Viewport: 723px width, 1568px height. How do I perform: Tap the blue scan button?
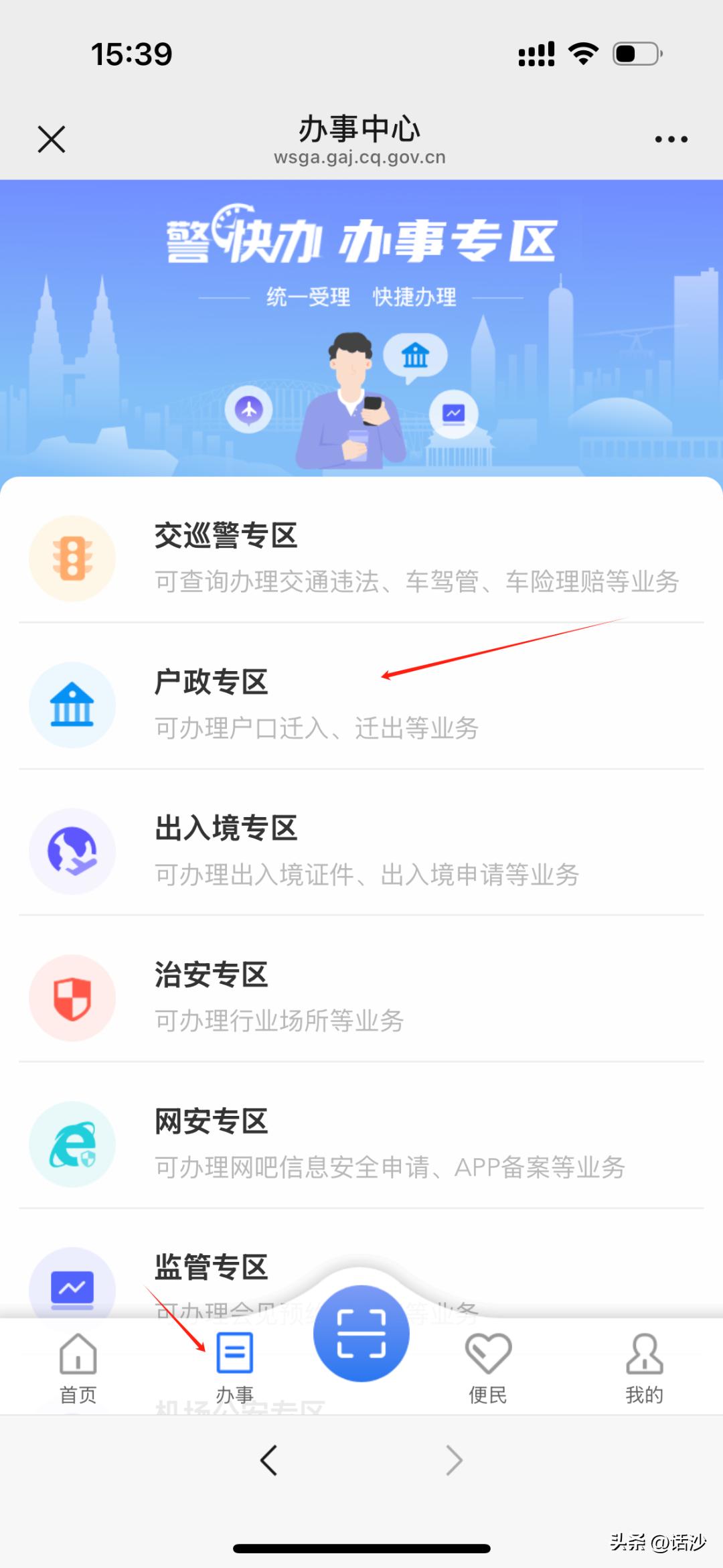(361, 1333)
